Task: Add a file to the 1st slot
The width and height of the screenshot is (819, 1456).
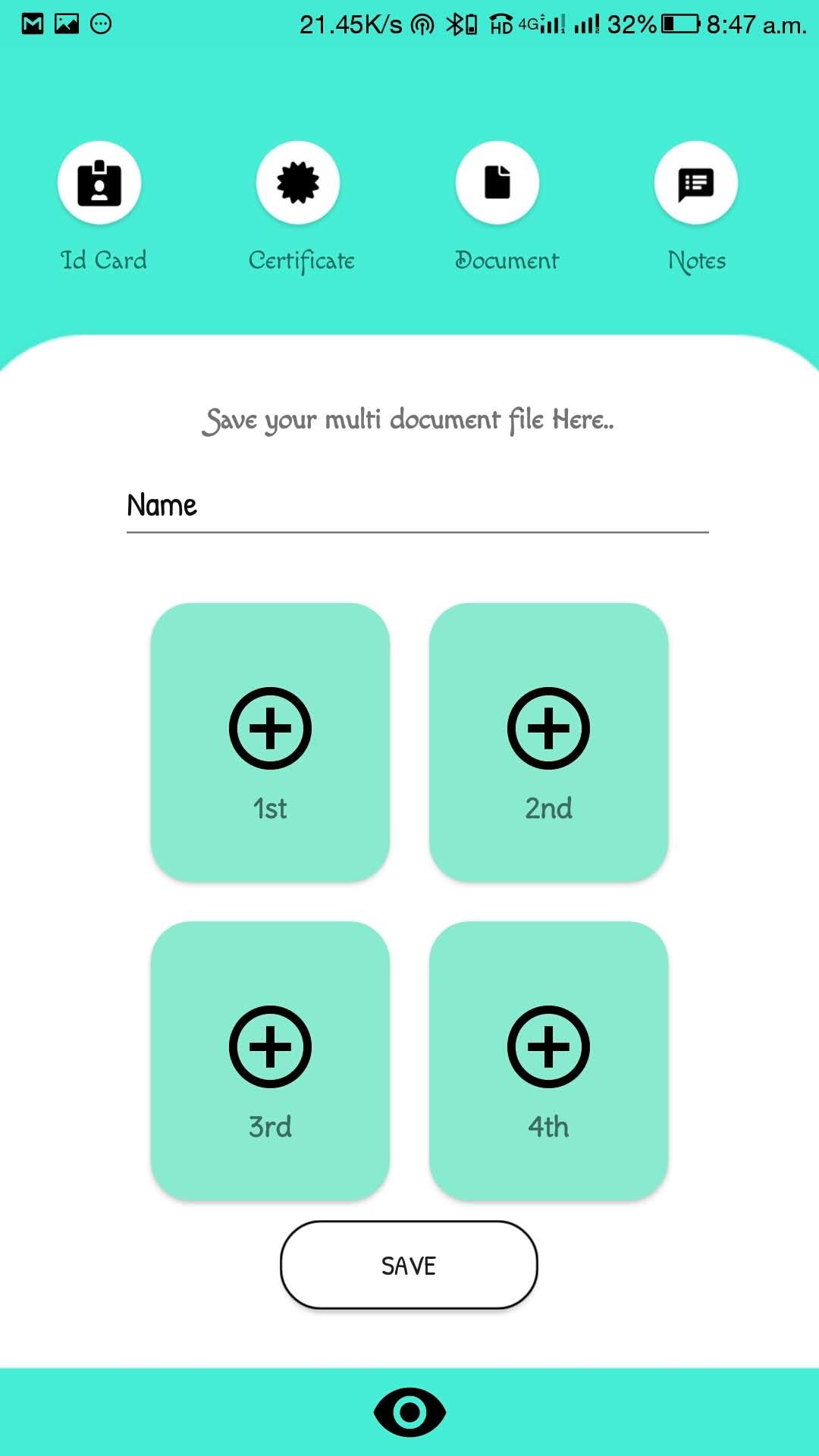Action: [270, 729]
